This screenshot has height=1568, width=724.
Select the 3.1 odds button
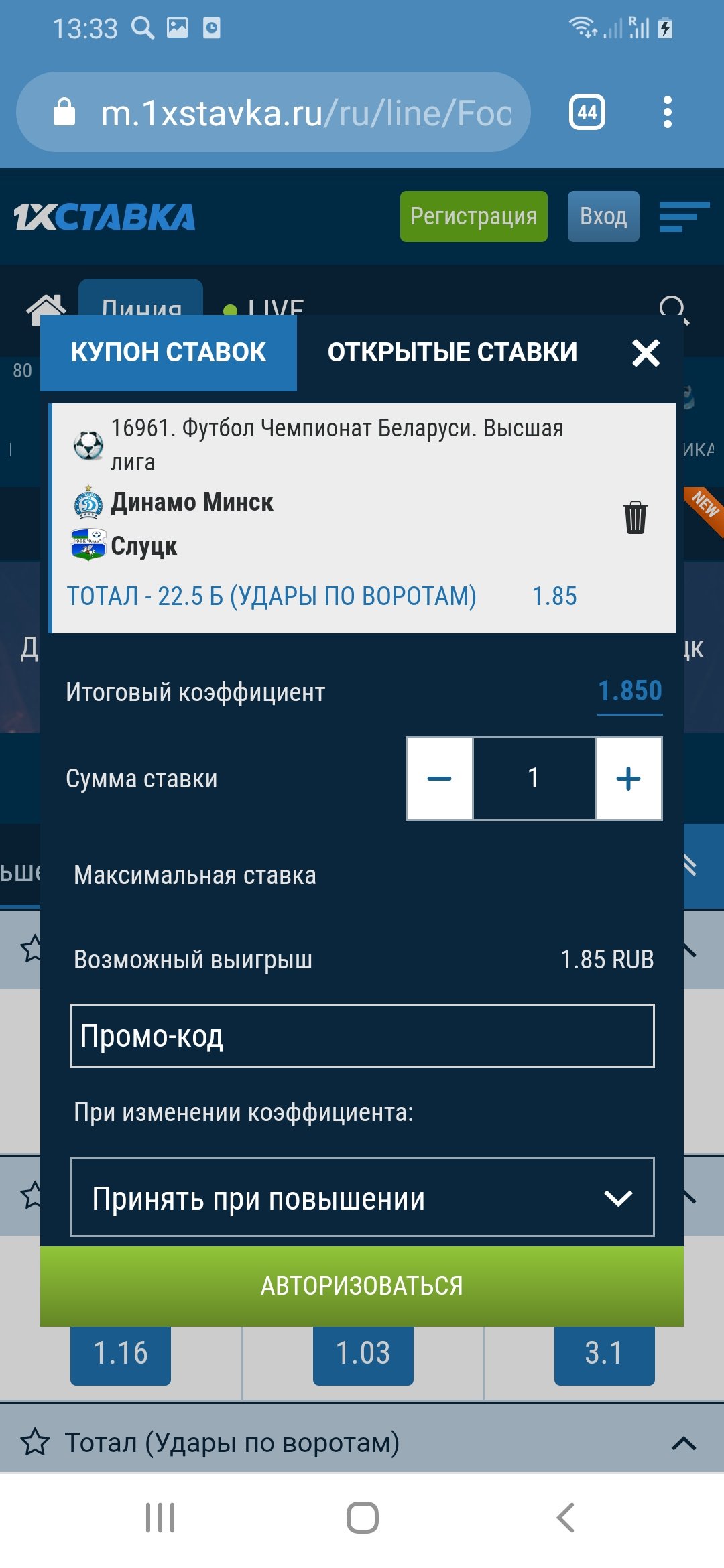click(604, 1354)
